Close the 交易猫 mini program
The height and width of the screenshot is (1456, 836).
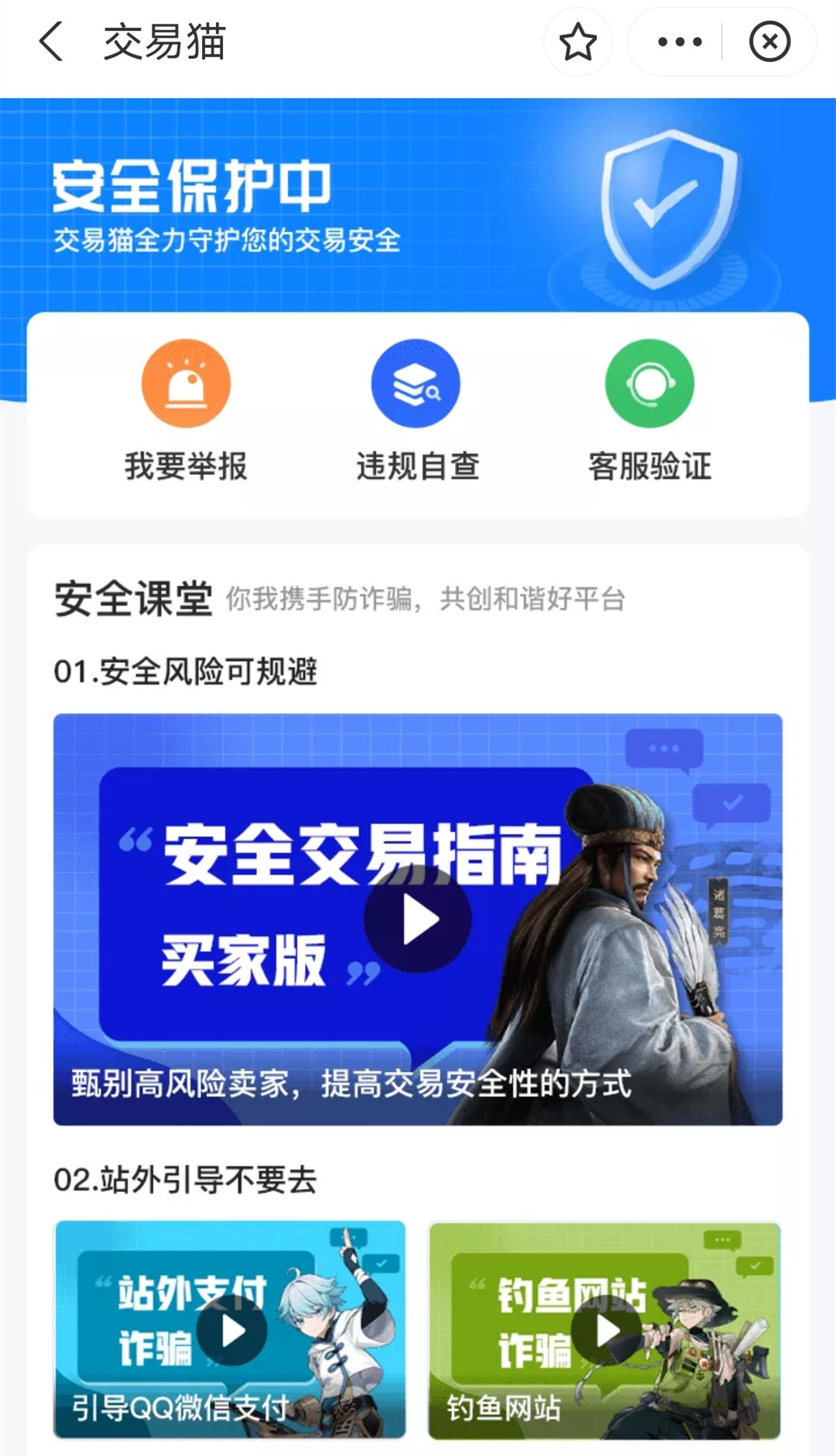tap(769, 42)
